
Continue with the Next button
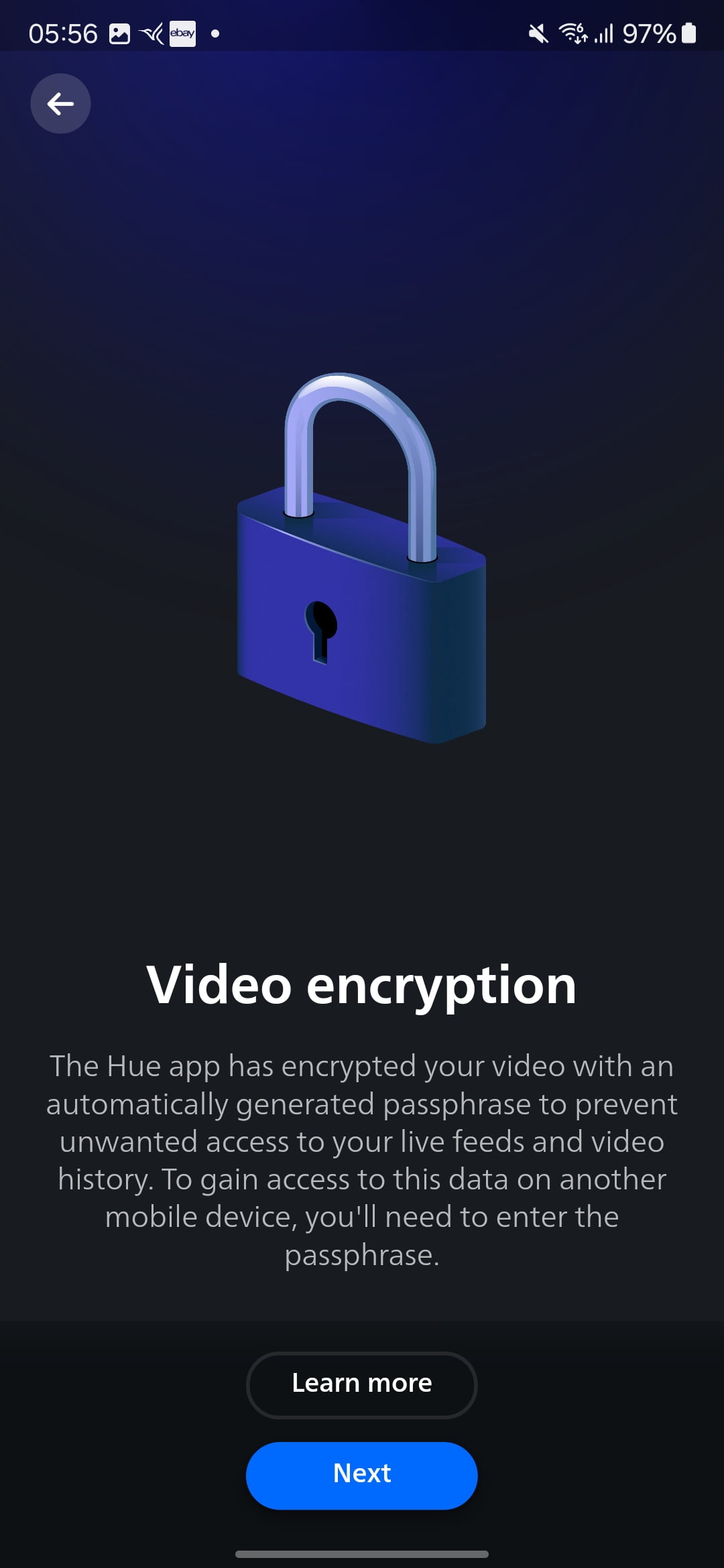point(361,1475)
